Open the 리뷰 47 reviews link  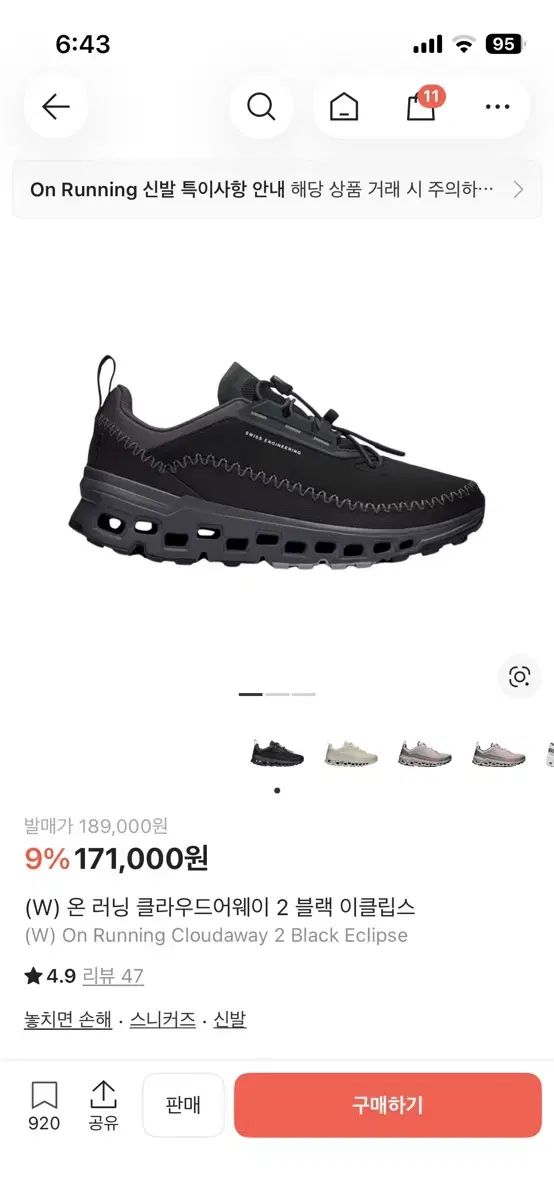tap(113, 976)
